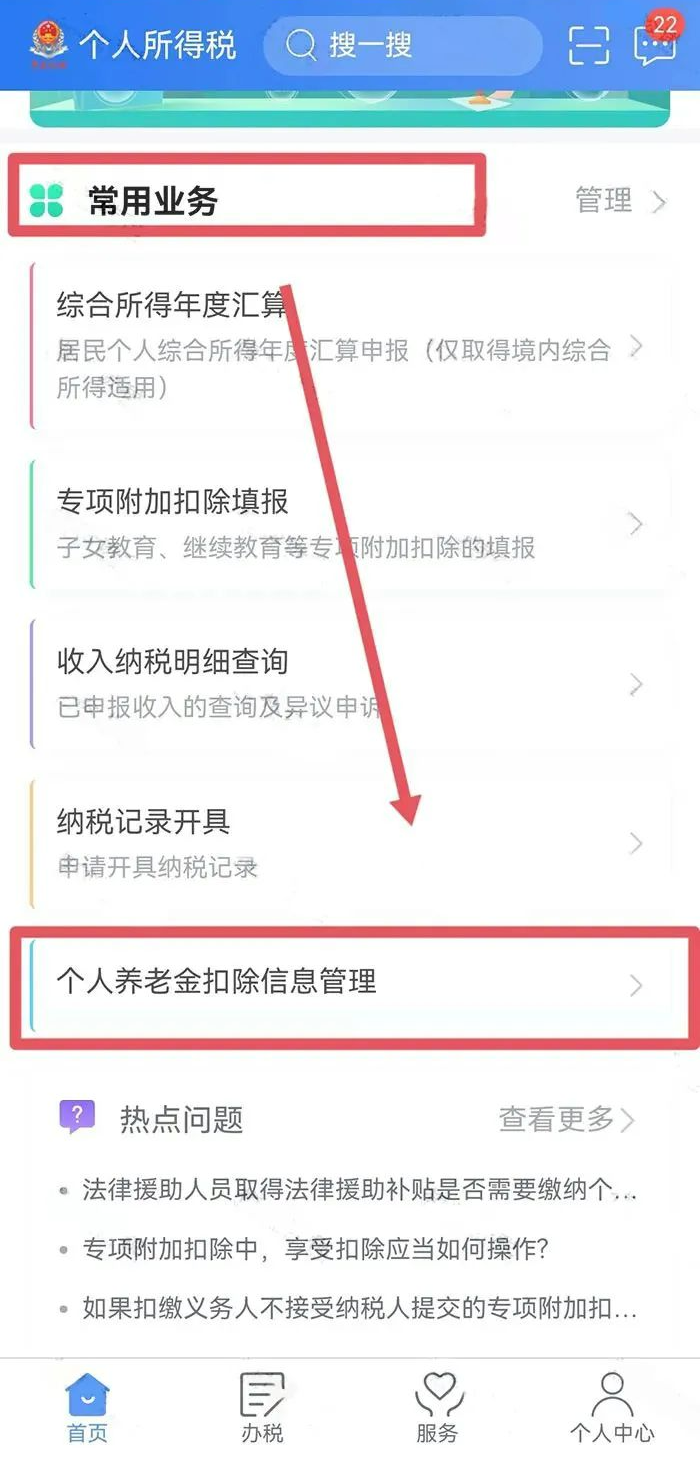The image size is (700, 1458).
Task: Switch to the 办税 tab
Action: click(262, 1407)
